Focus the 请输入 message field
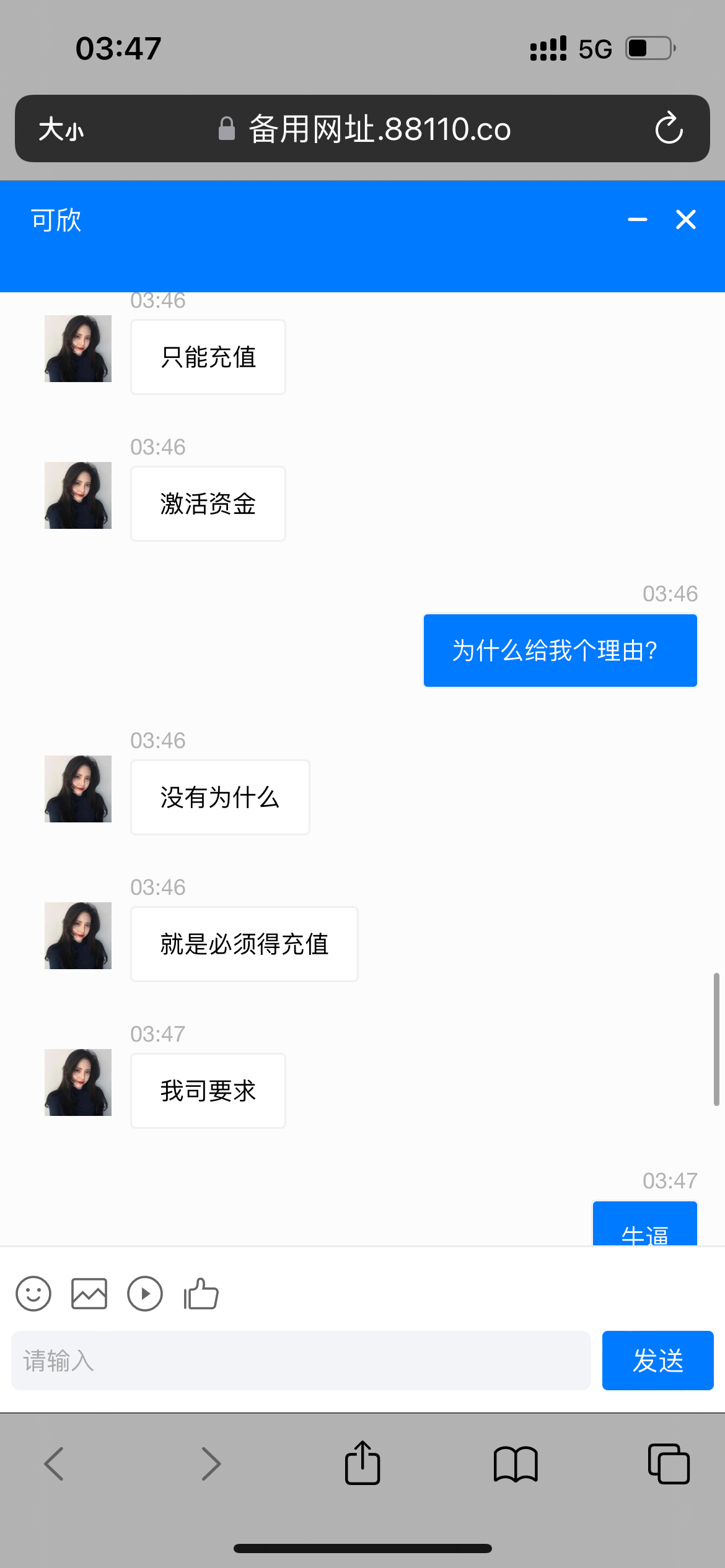This screenshot has height=1568, width=725. [301, 1361]
